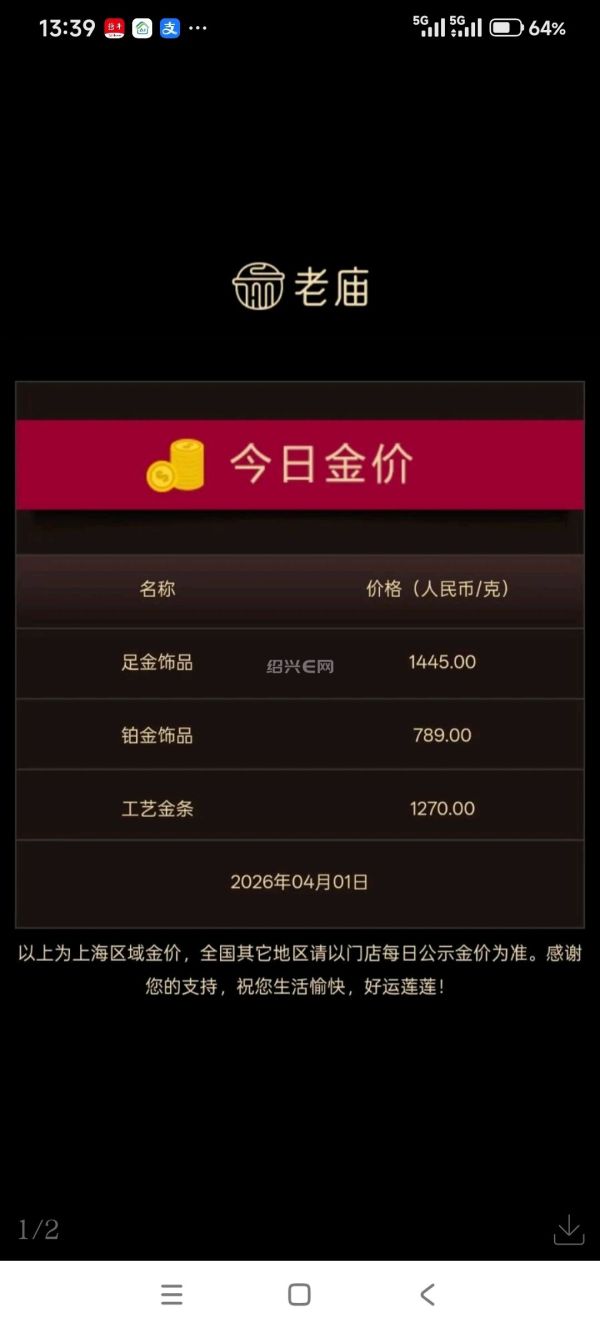
Task: Go back with the system back button
Action: (x=427, y=1295)
